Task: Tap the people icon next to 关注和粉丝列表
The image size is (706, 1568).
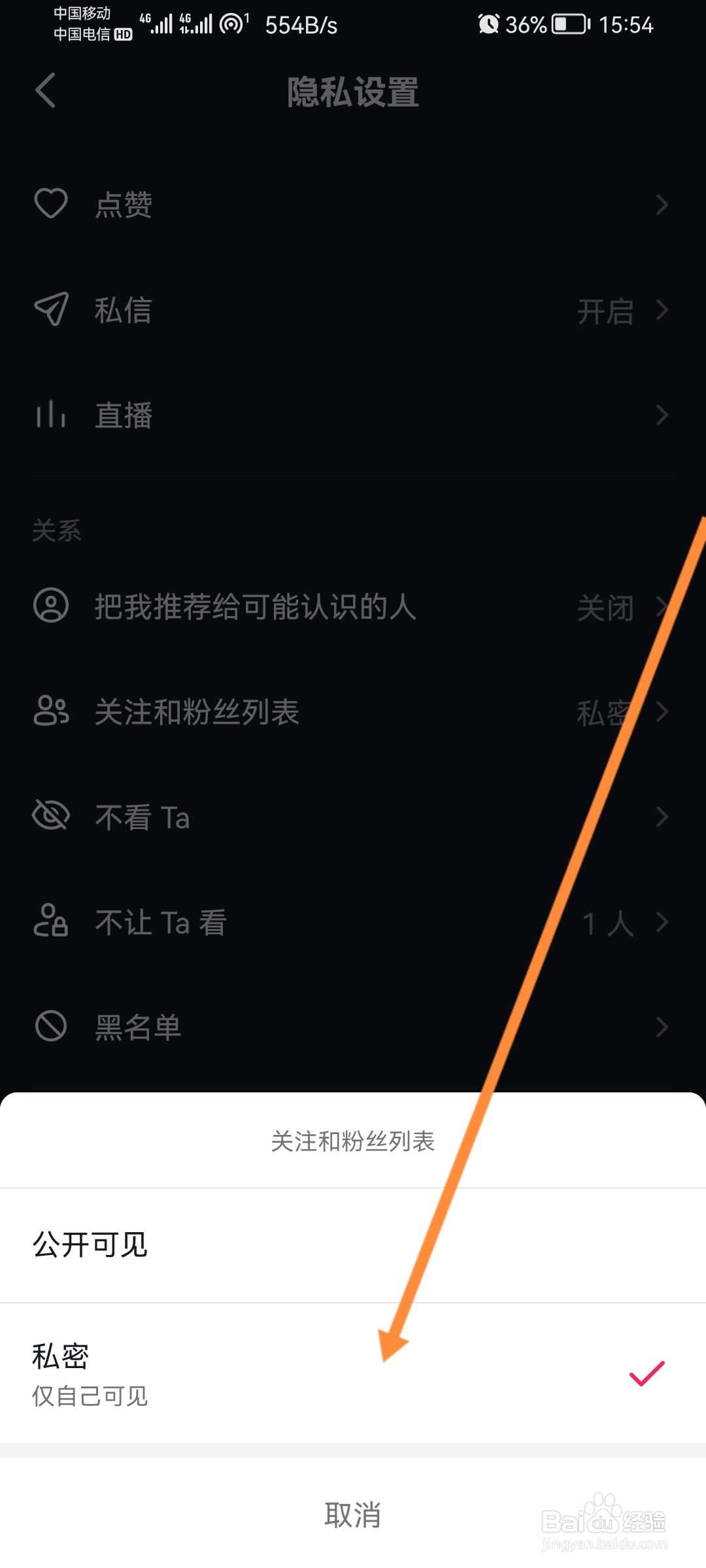Action: click(x=52, y=713)
